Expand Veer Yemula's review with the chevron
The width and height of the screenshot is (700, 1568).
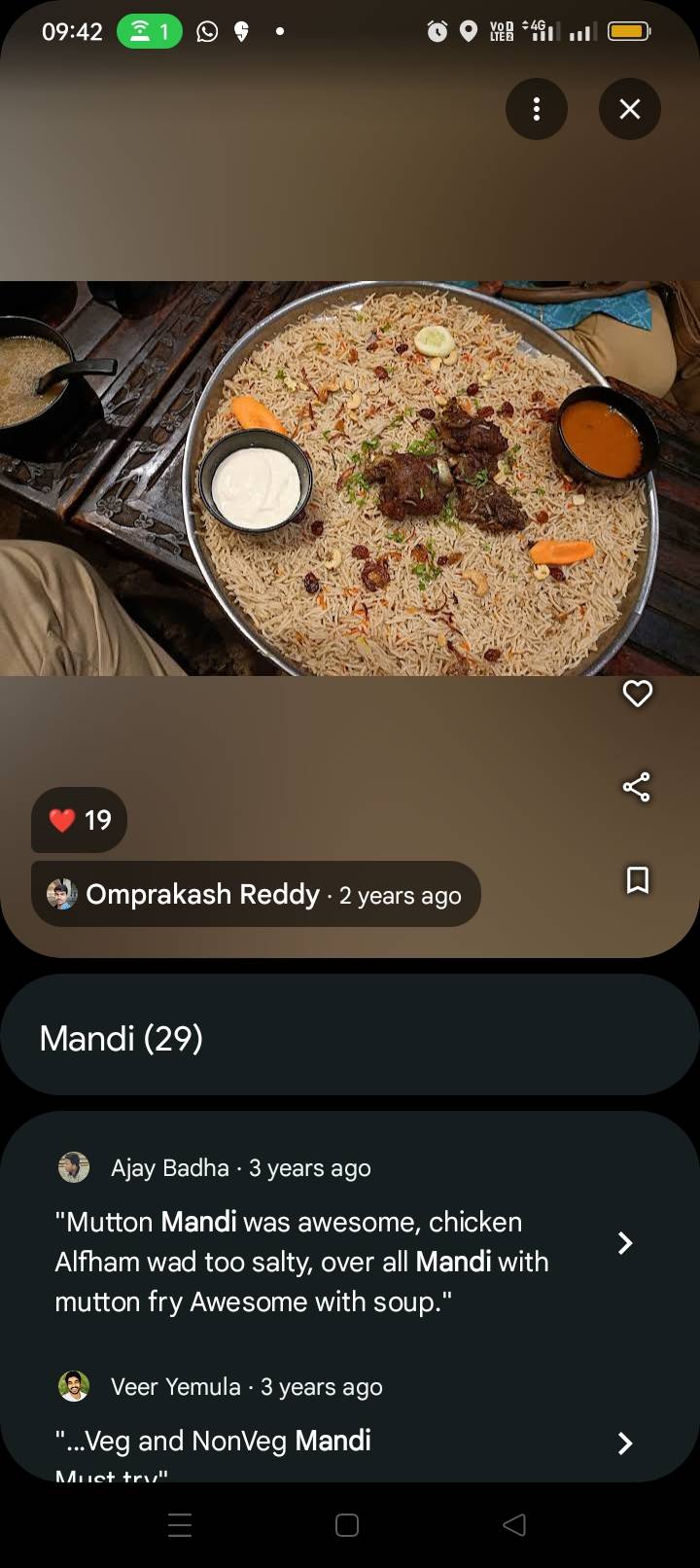[624, 1443]
